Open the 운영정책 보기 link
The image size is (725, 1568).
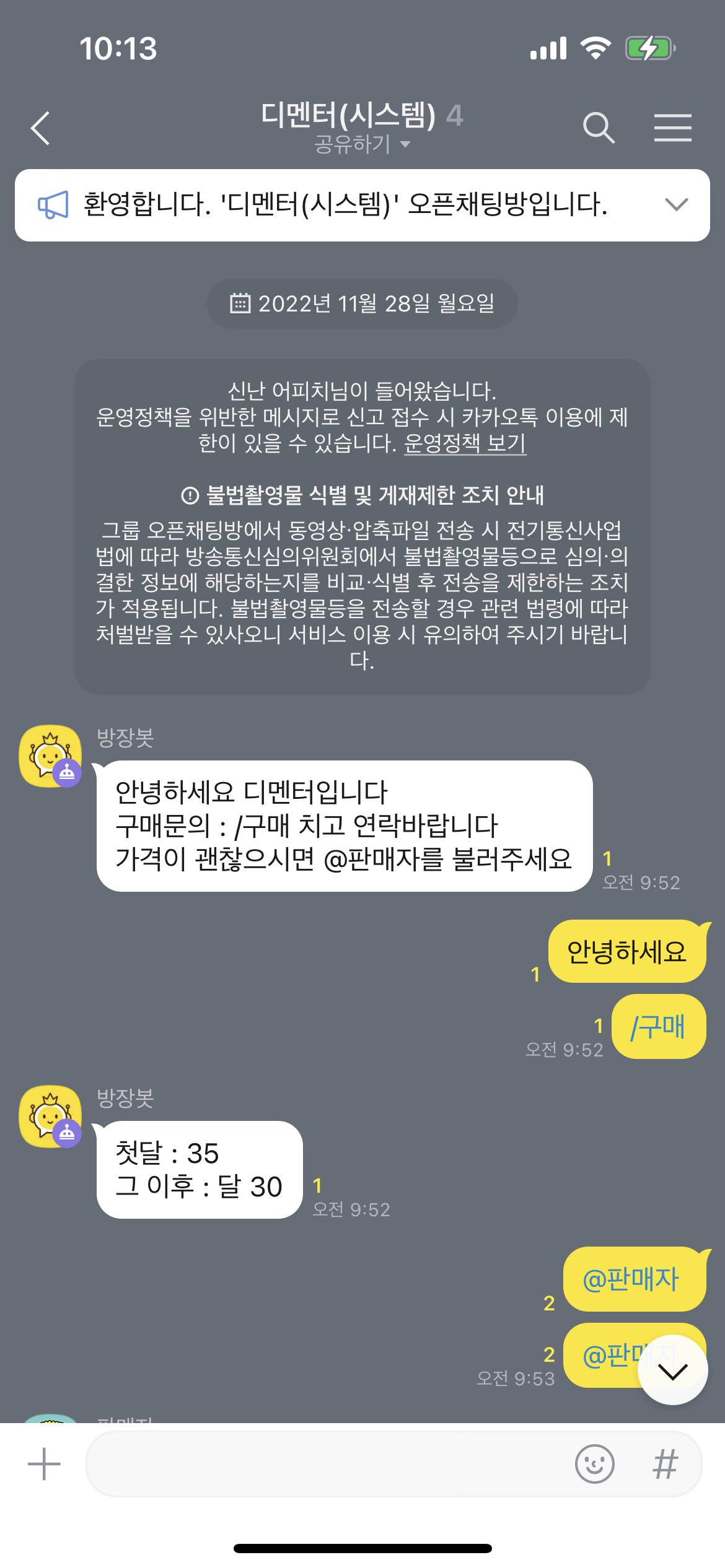(465, 443)
